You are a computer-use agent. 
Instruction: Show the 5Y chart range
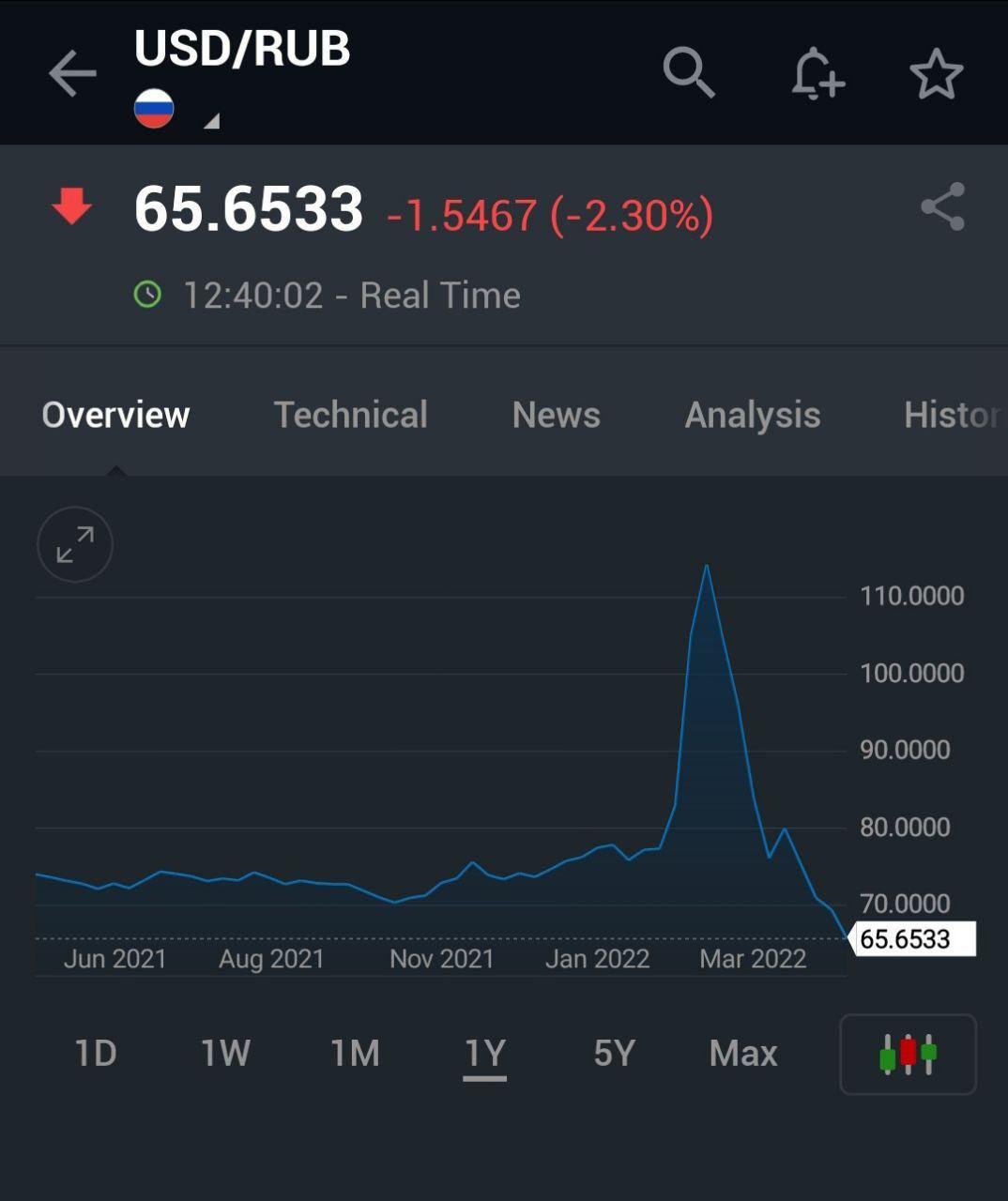tap(614, 1053)
